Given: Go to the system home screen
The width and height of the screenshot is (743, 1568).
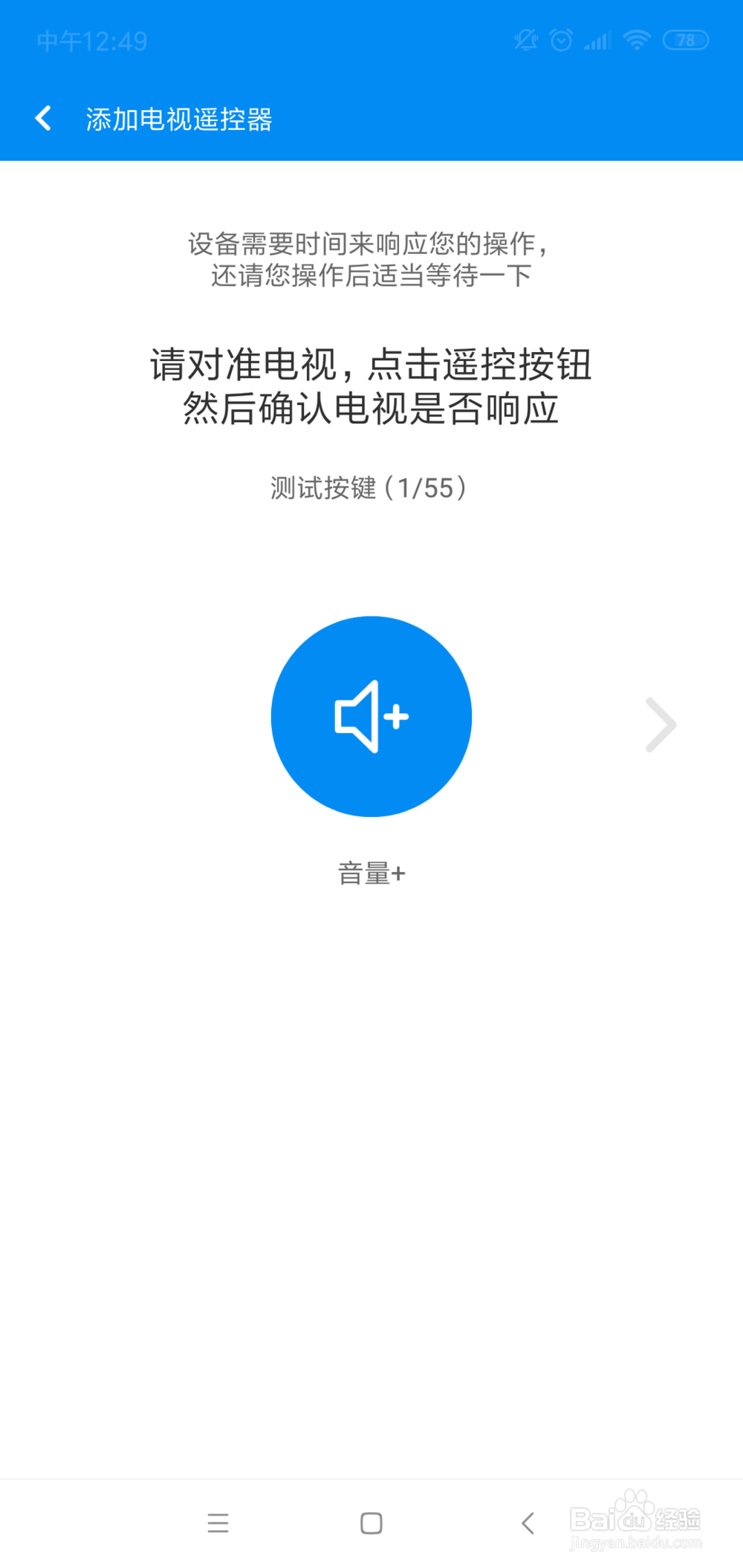Looking at the screenshot, I should [371, 1523].
